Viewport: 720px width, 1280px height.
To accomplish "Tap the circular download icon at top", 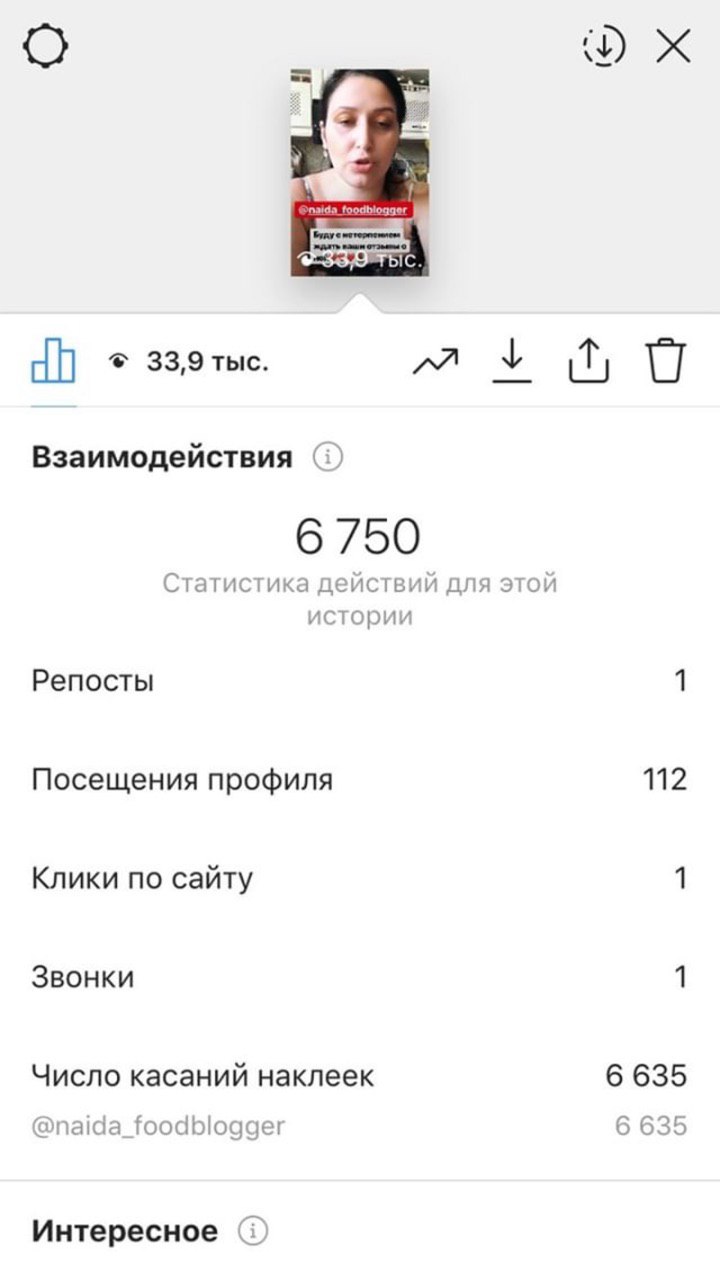I will click(x=603, y=46).
